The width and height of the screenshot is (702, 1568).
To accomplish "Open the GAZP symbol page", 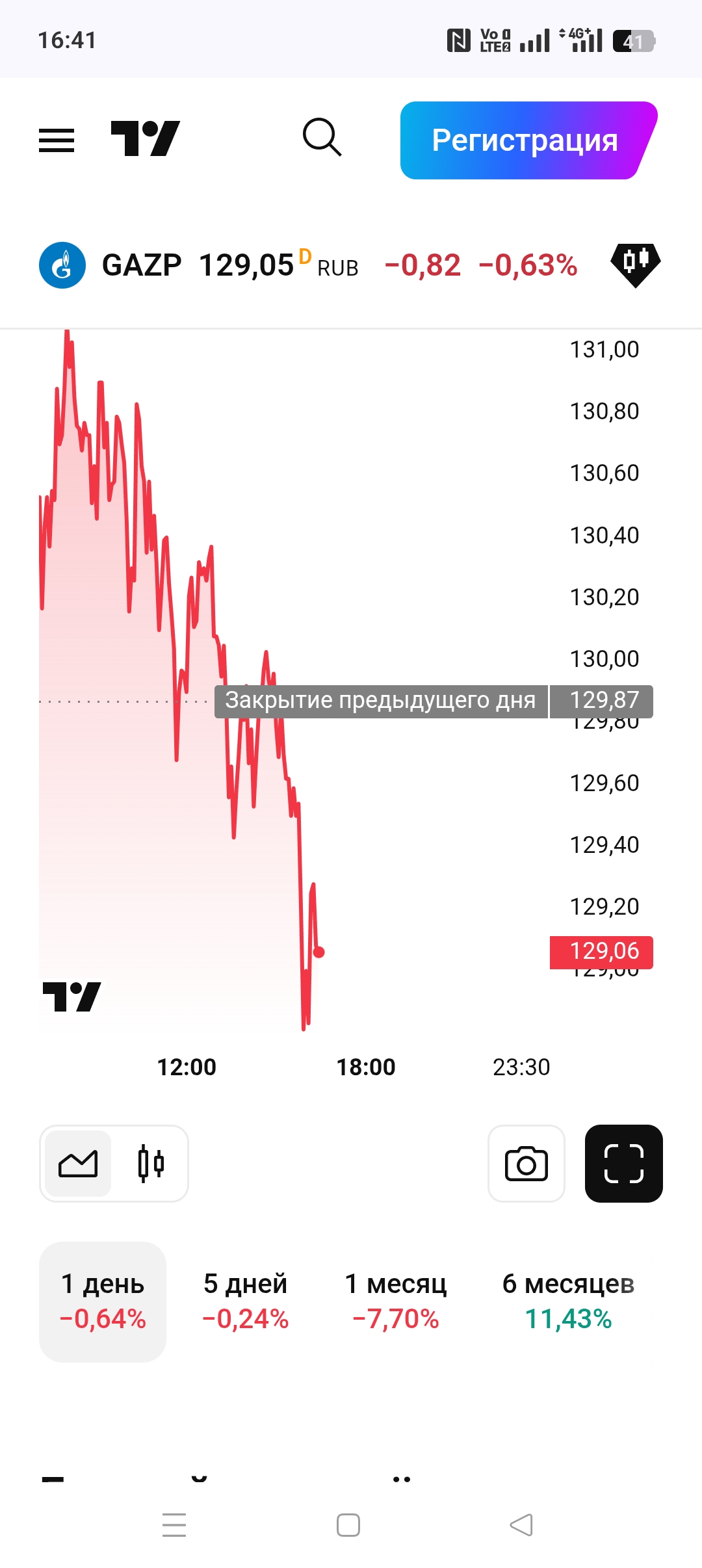I will pos(142,265).
